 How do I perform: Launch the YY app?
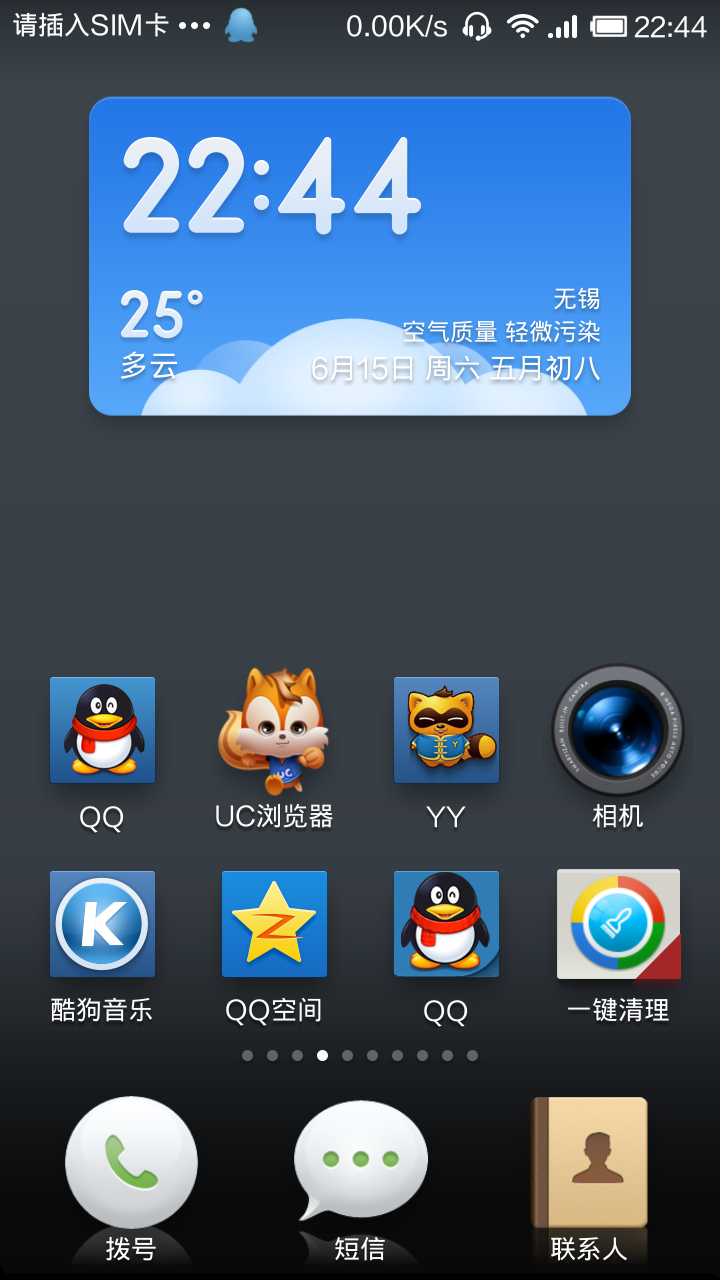pos(446,731)
